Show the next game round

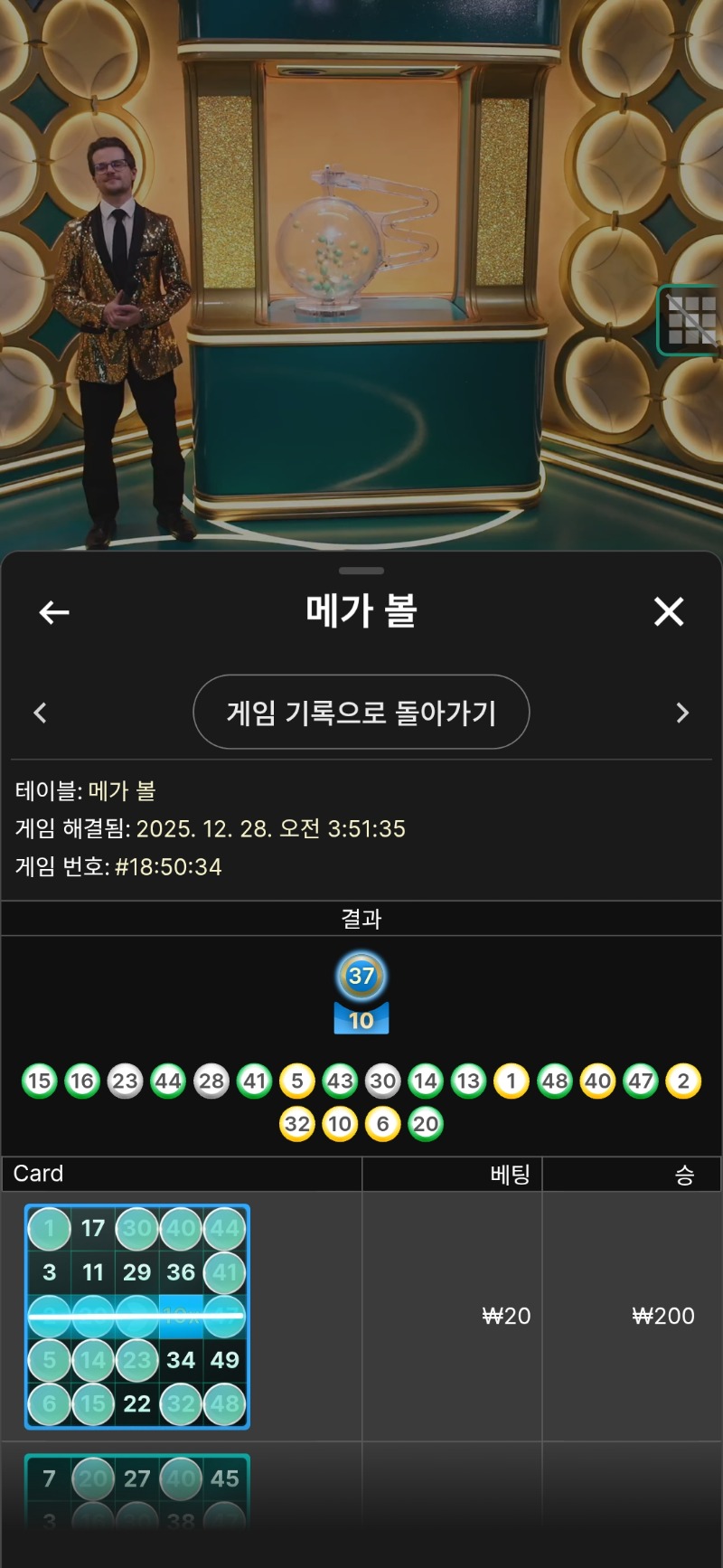(682, 713)
